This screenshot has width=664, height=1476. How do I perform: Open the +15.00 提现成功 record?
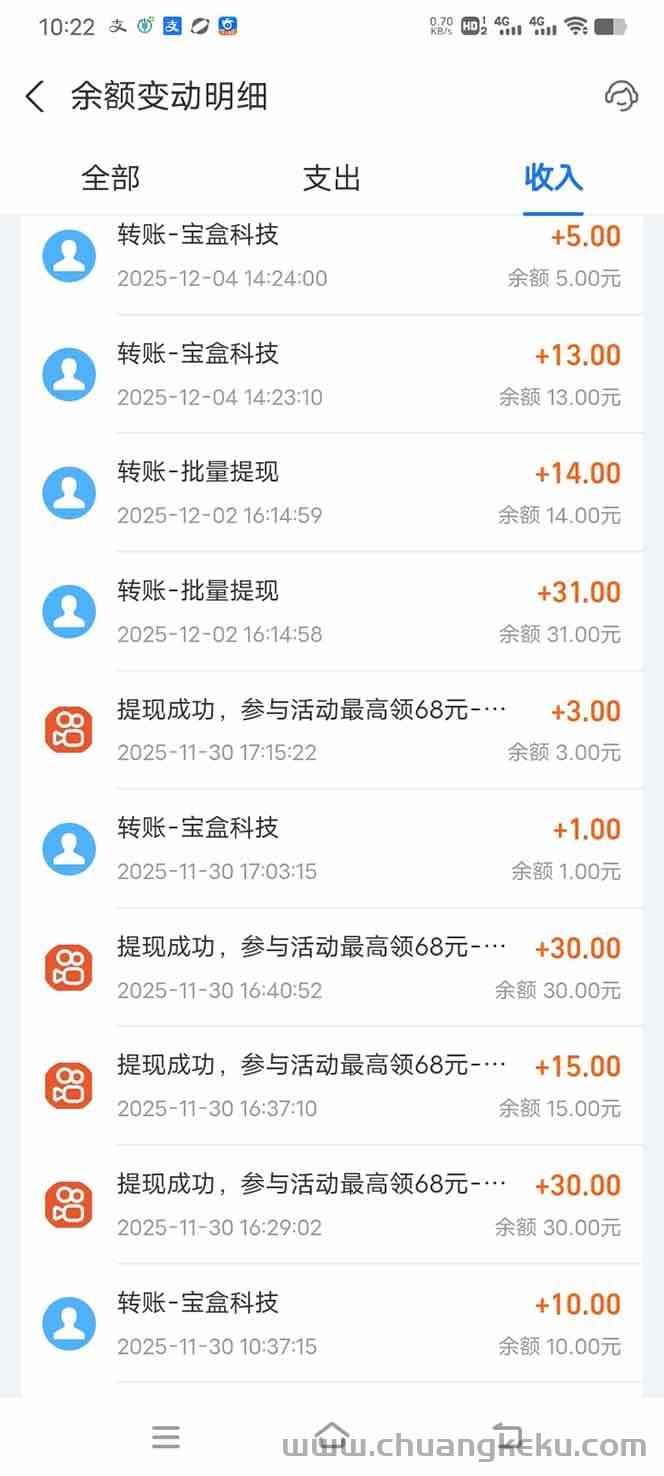(331, 1086)
